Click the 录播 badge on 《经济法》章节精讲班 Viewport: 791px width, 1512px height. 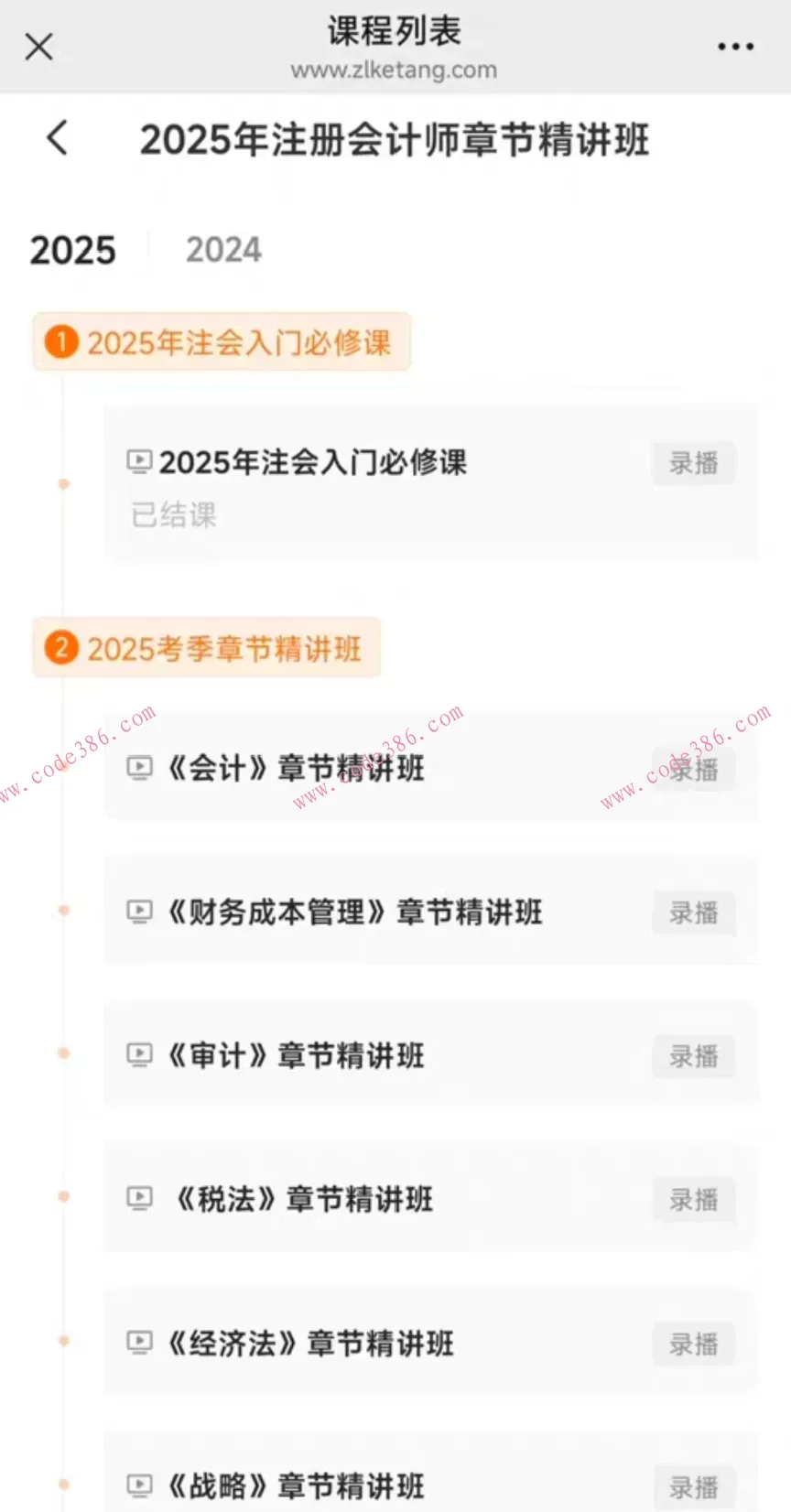[693, 1344]
